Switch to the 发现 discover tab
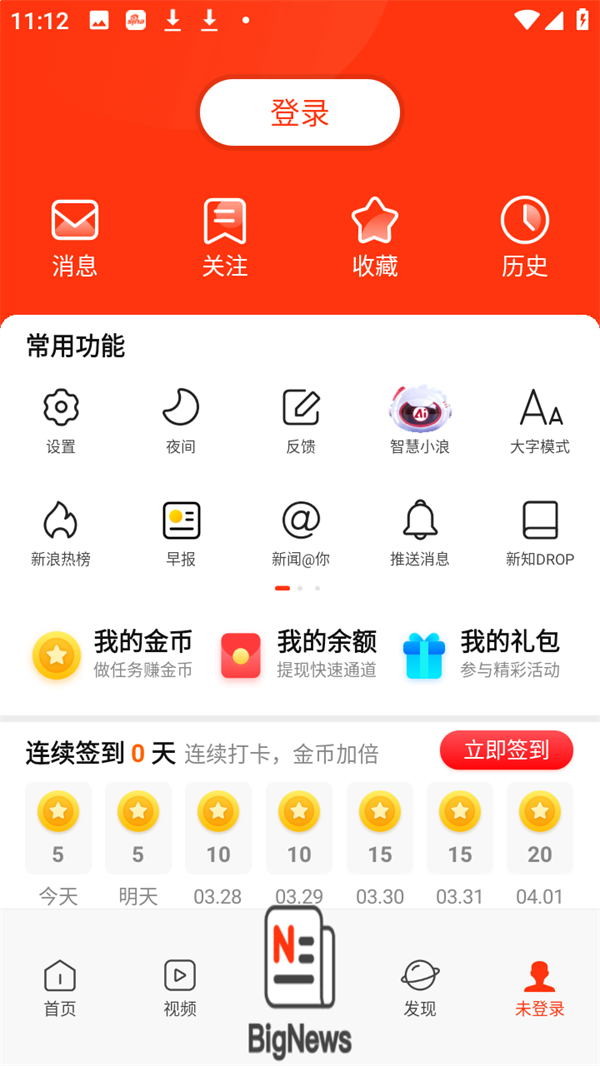 (x=420, y=988)
